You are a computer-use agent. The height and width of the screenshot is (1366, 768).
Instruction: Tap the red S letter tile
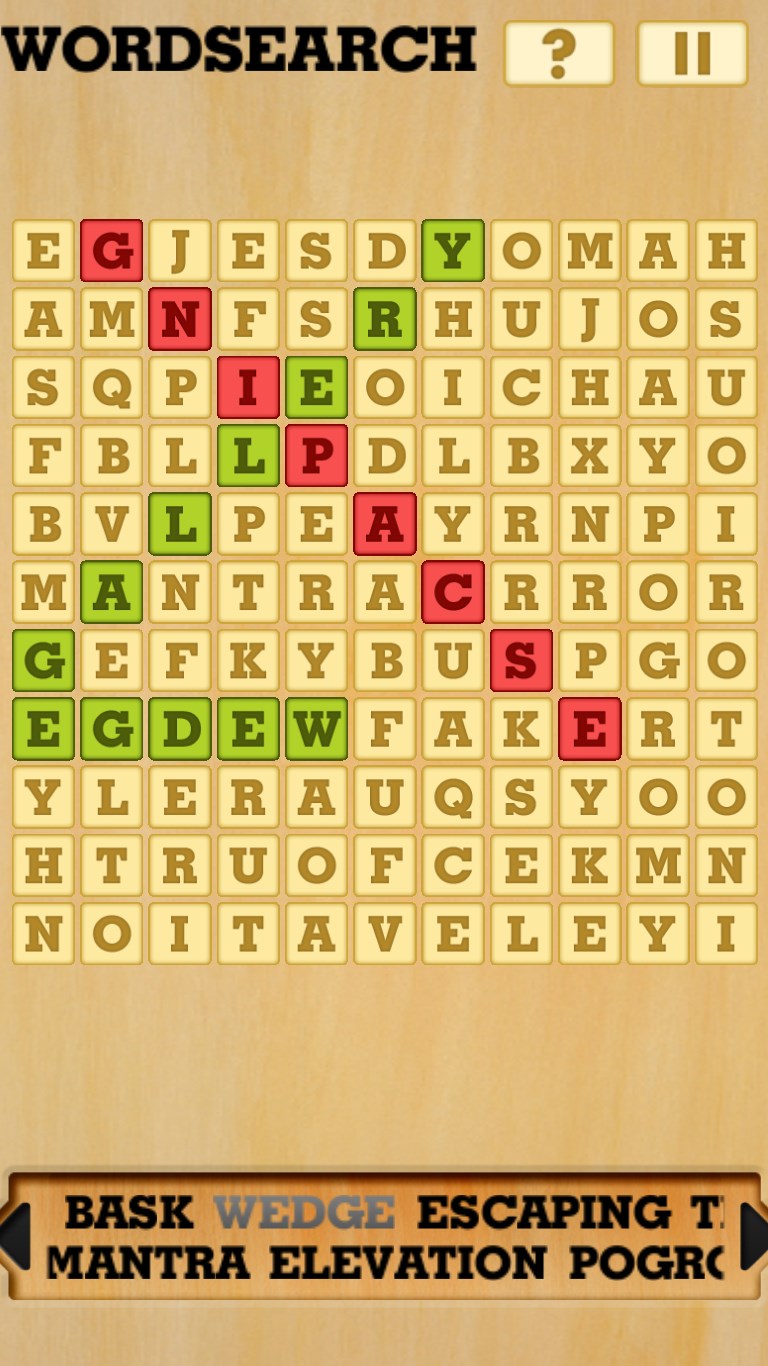tap(521, 660)
